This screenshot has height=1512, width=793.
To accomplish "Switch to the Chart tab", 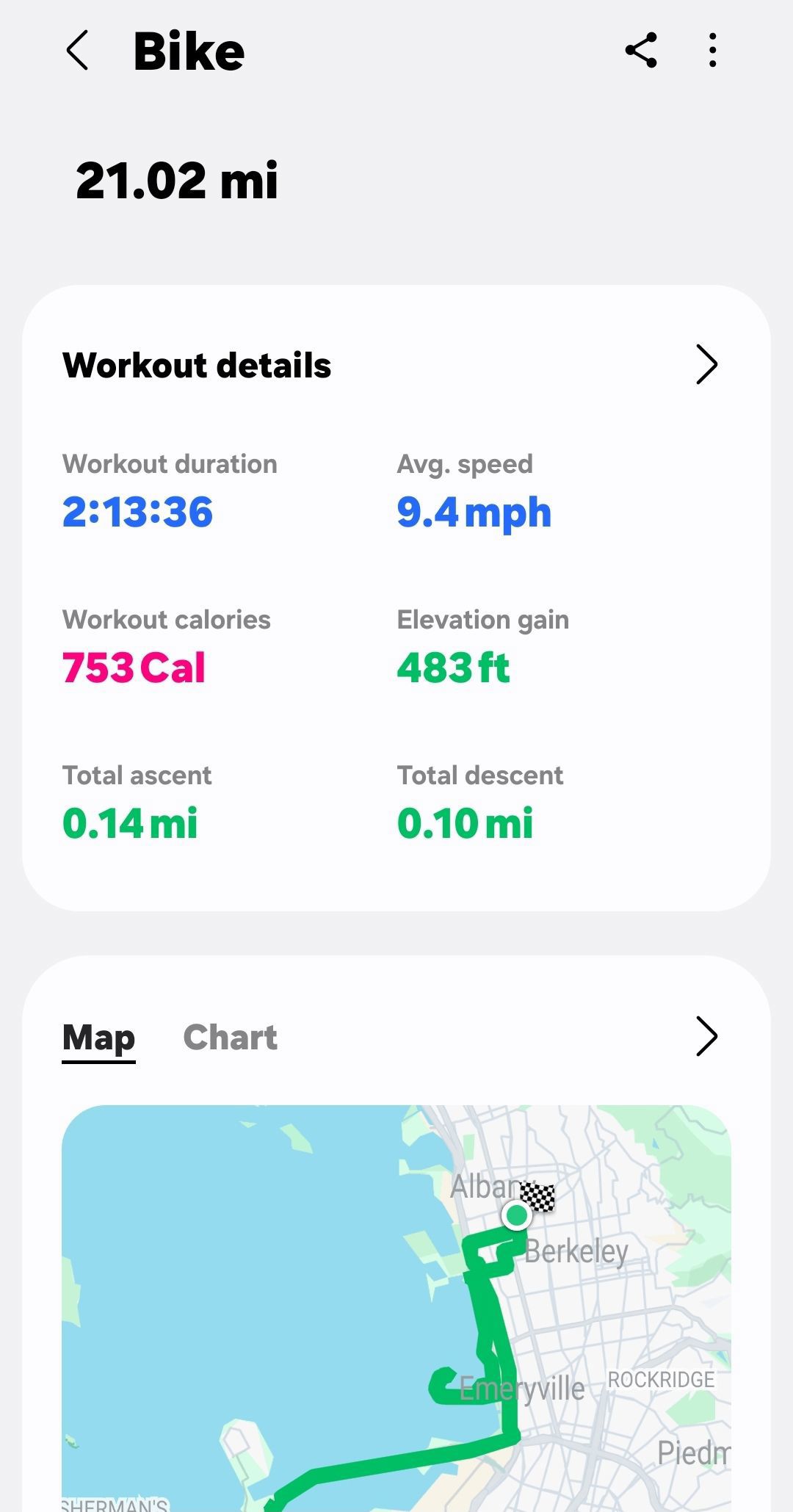I will (230, 1037).
